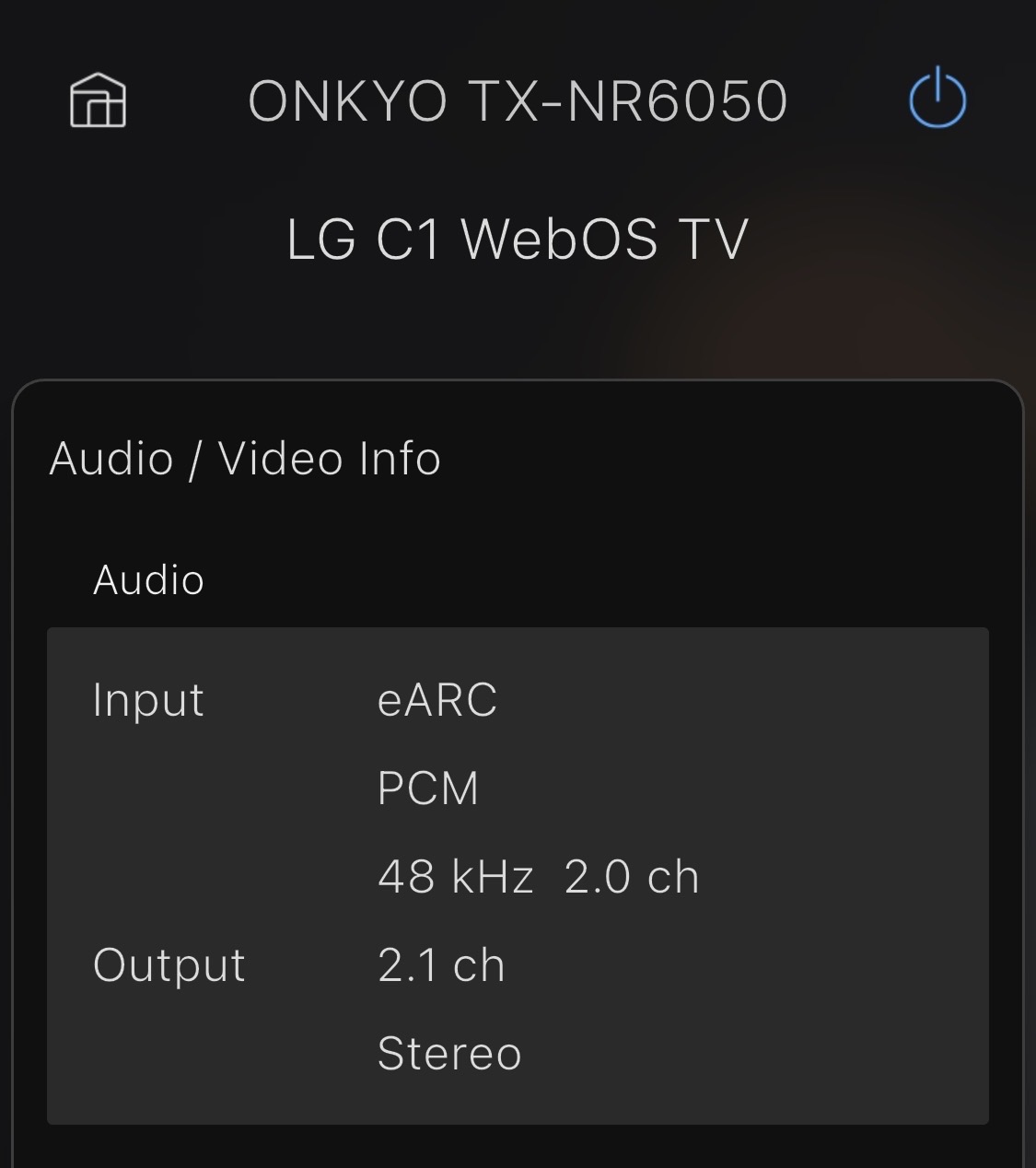
Task: Open the home rooms icon
Action: coord(98,100)
